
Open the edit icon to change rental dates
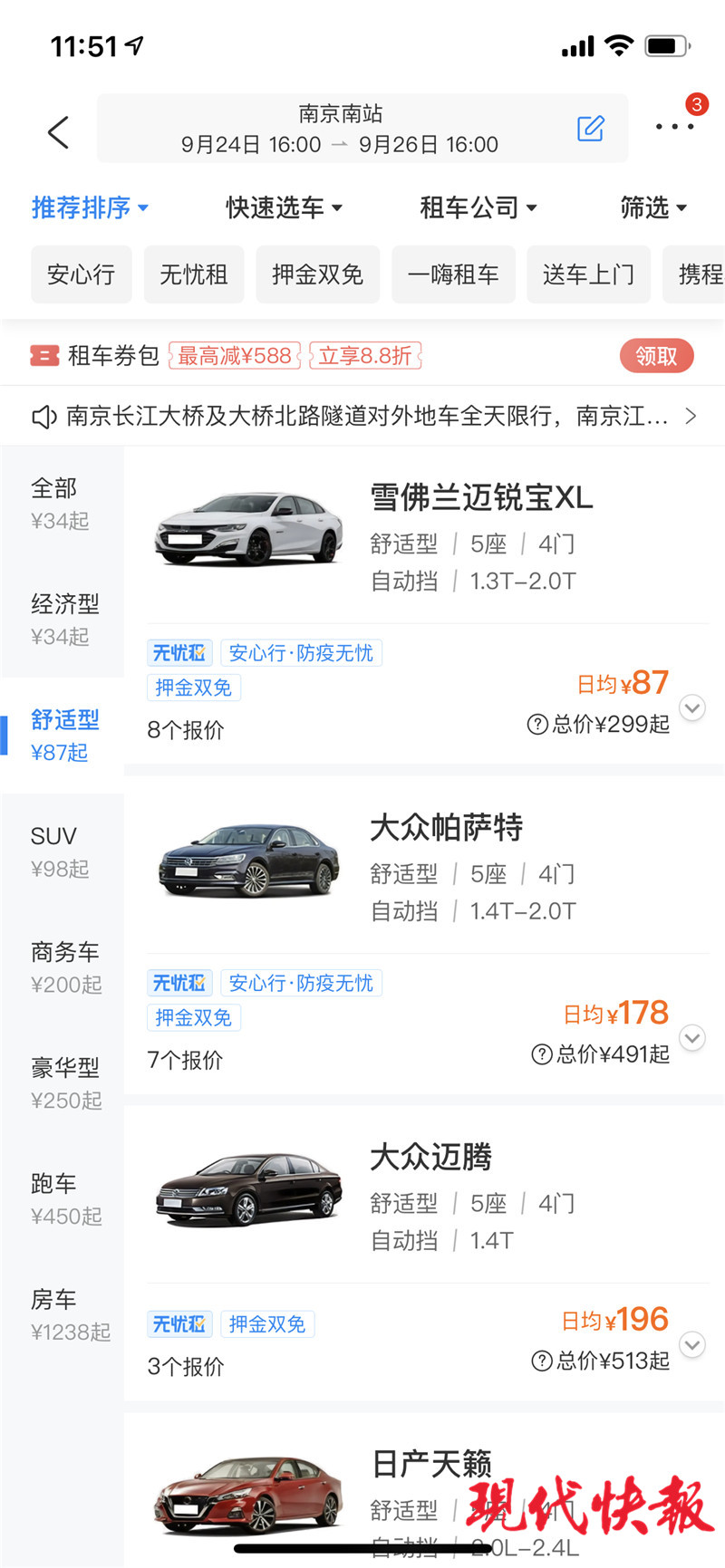tap(591, 129)
